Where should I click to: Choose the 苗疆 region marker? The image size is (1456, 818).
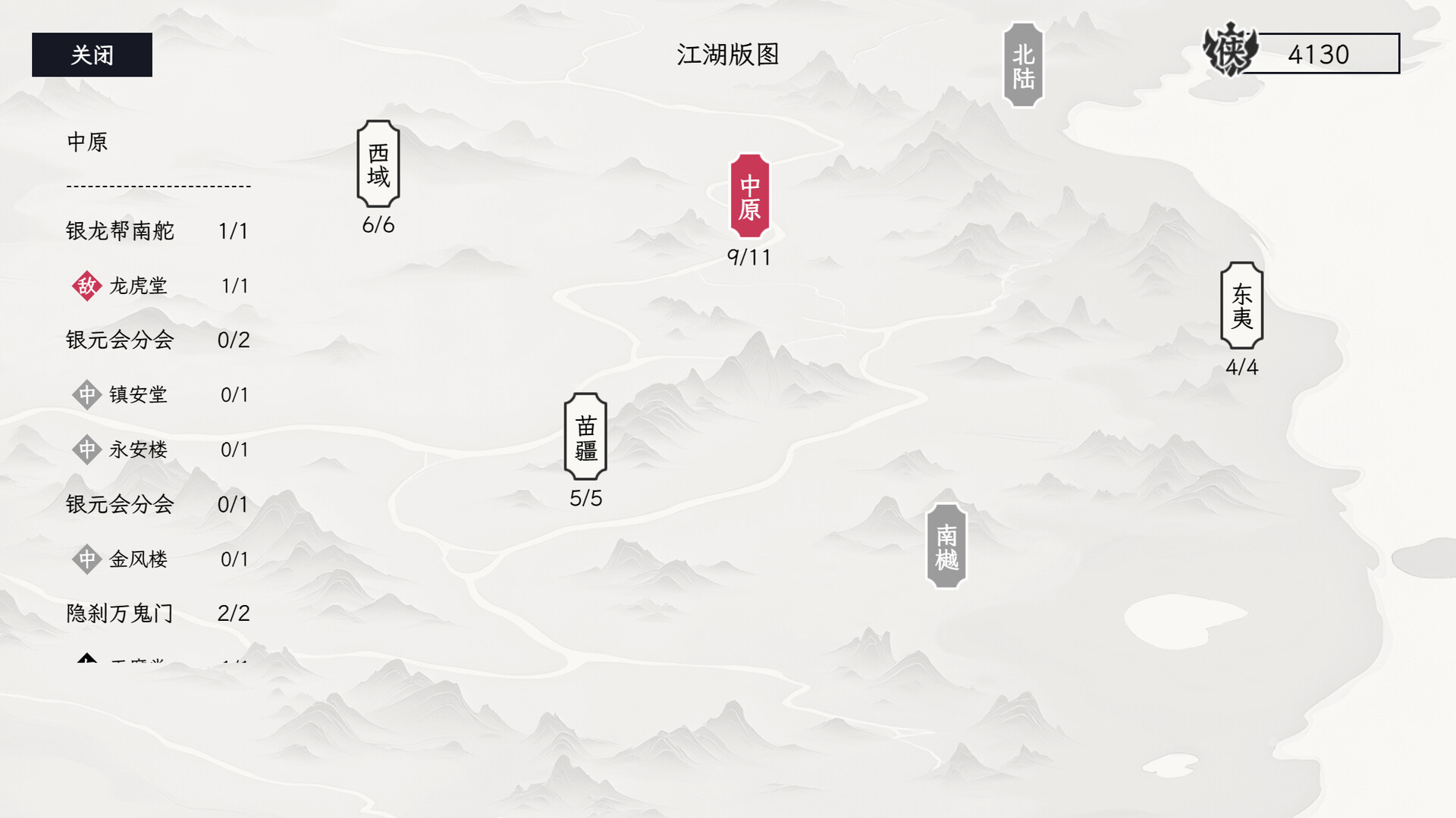[585, 437]
